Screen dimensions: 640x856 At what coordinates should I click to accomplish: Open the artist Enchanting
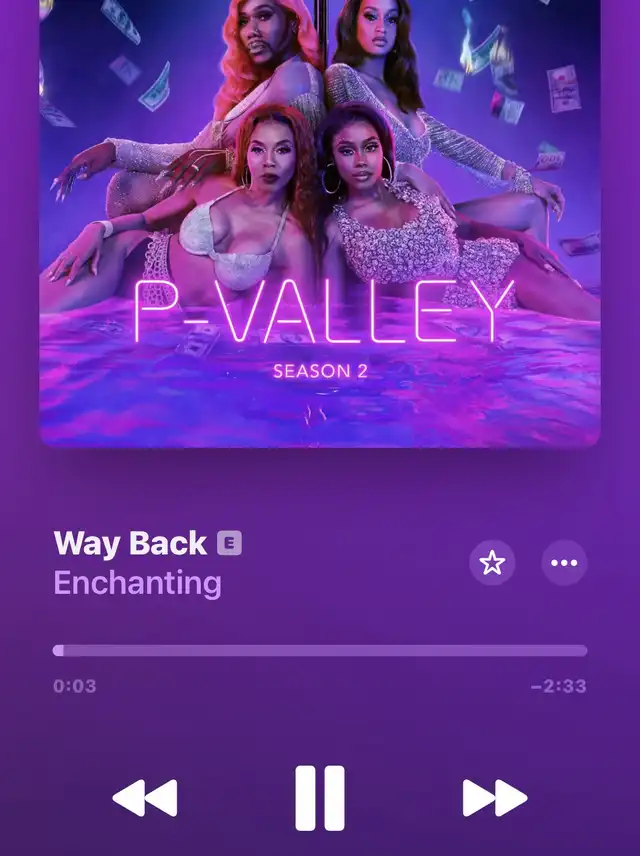coord(137,582)
